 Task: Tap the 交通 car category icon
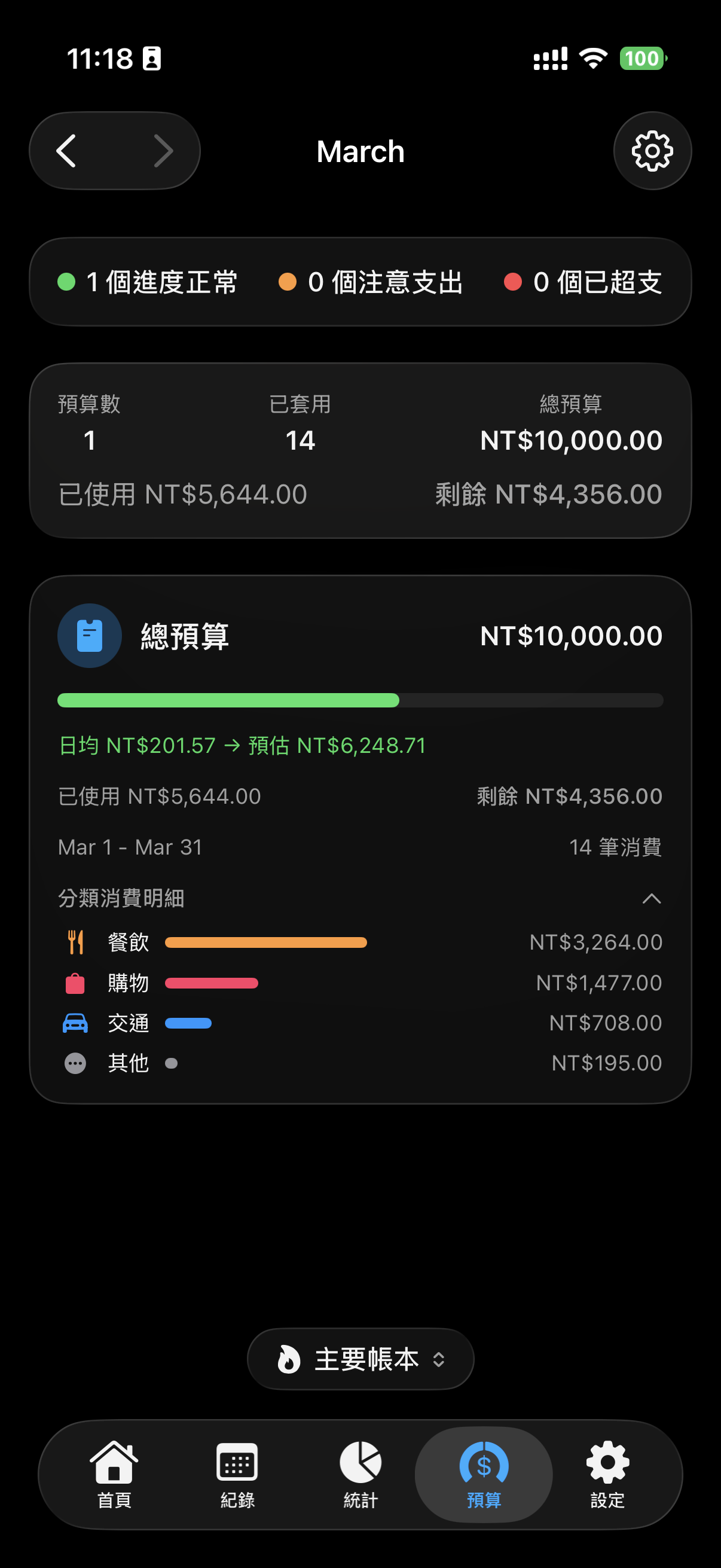(75, 1023)
